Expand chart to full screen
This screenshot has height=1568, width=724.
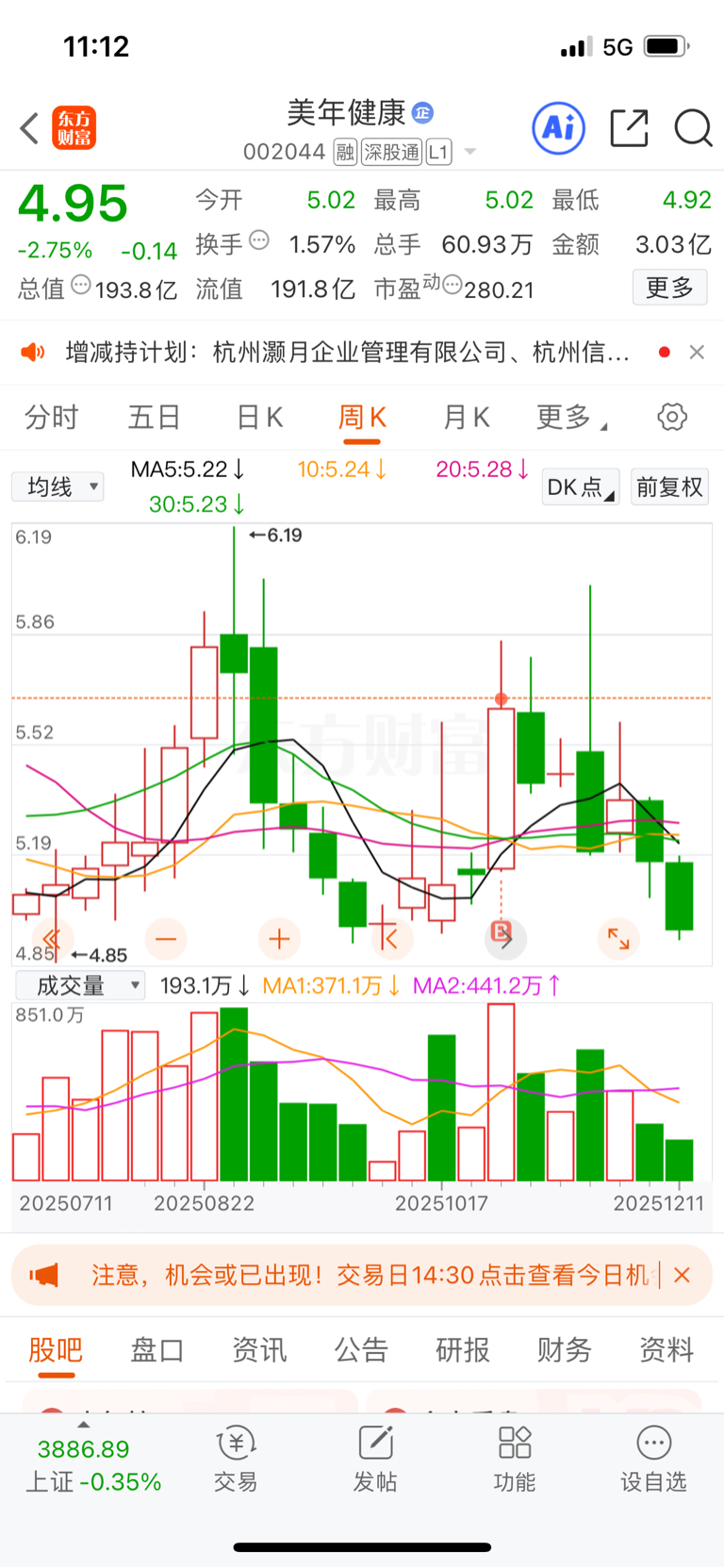click(618, 938)
